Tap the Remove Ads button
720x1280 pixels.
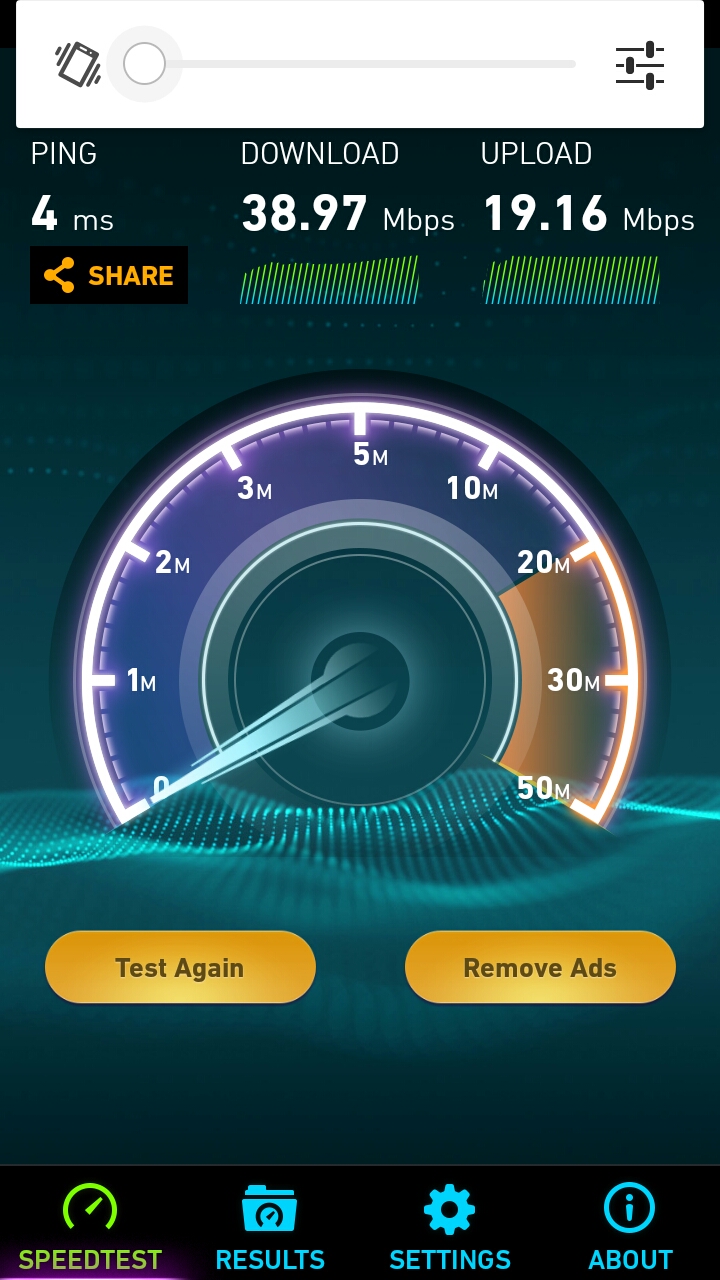pyautogui.click(x=540, y=967)
